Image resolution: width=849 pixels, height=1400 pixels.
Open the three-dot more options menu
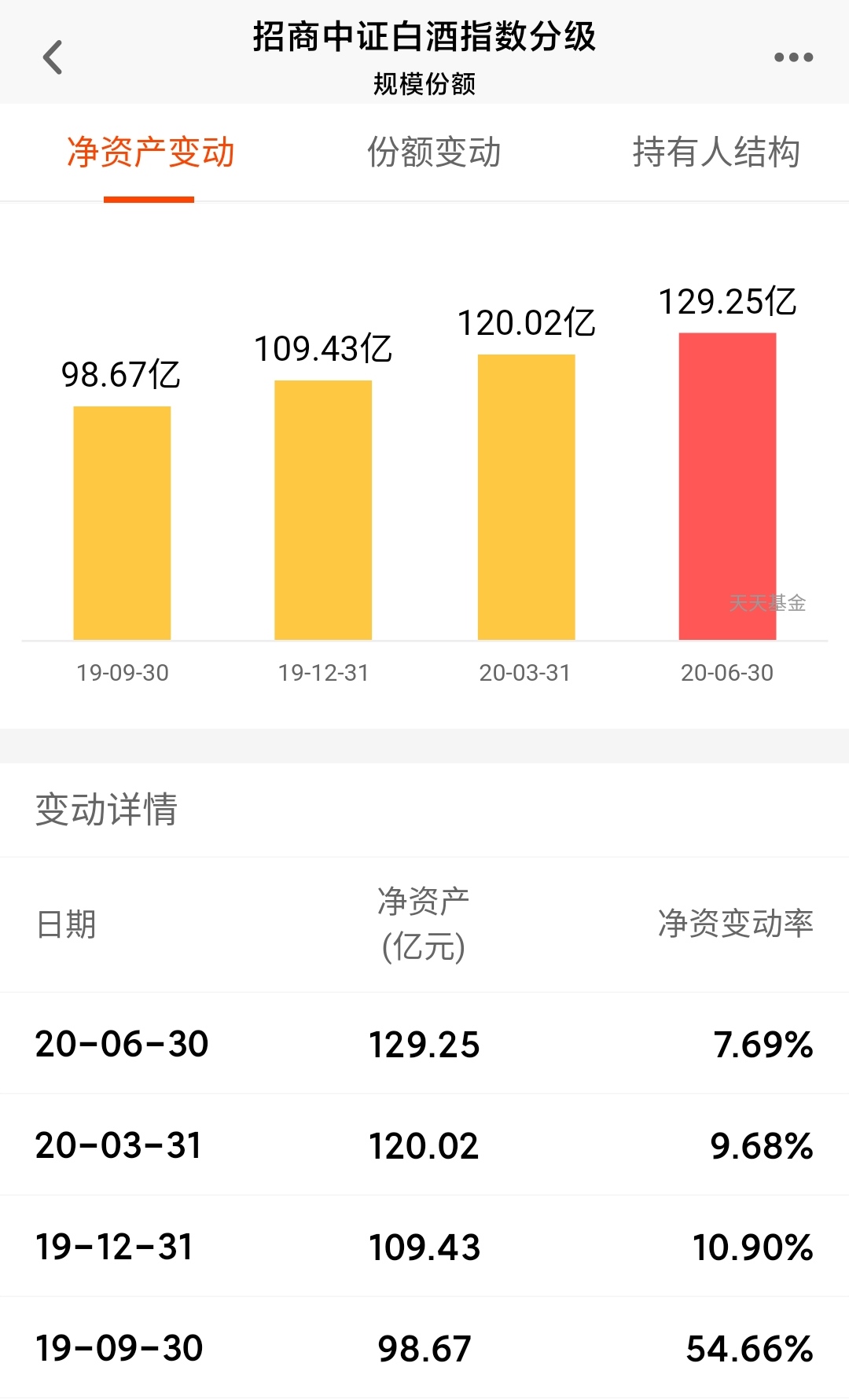[794, 57]
